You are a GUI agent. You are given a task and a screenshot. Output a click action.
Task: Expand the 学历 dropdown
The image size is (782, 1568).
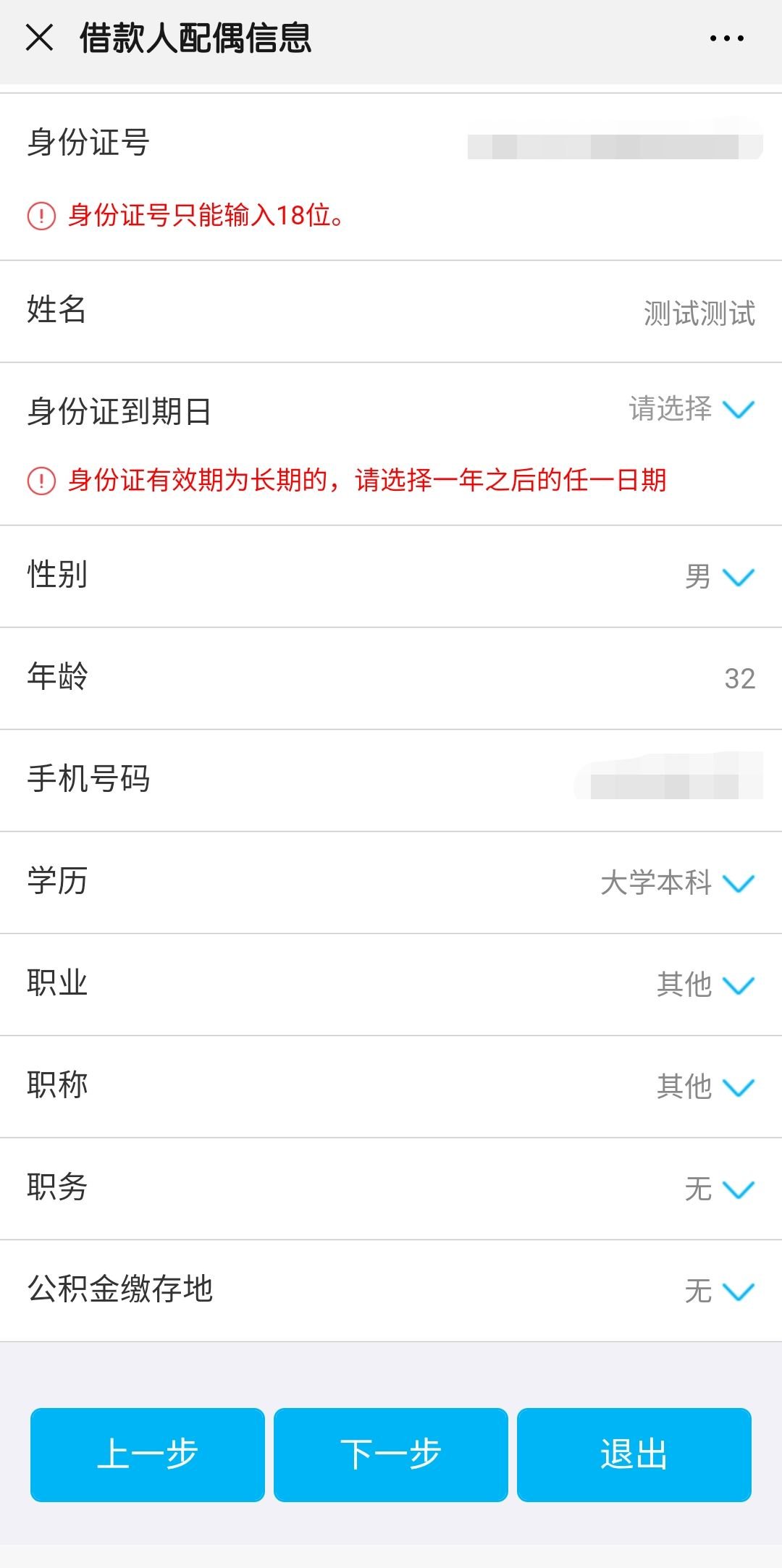point(391,882)
